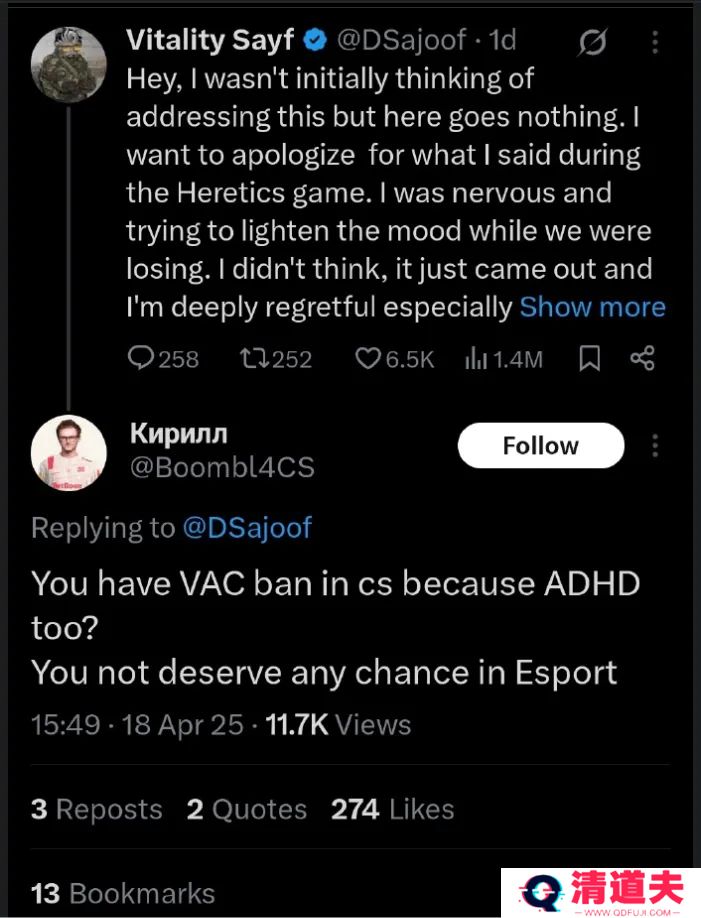Screen dimensions: 701x918
Task: View the 3 Reposts list
Action: pyautogui.click(x=97, y=809)
